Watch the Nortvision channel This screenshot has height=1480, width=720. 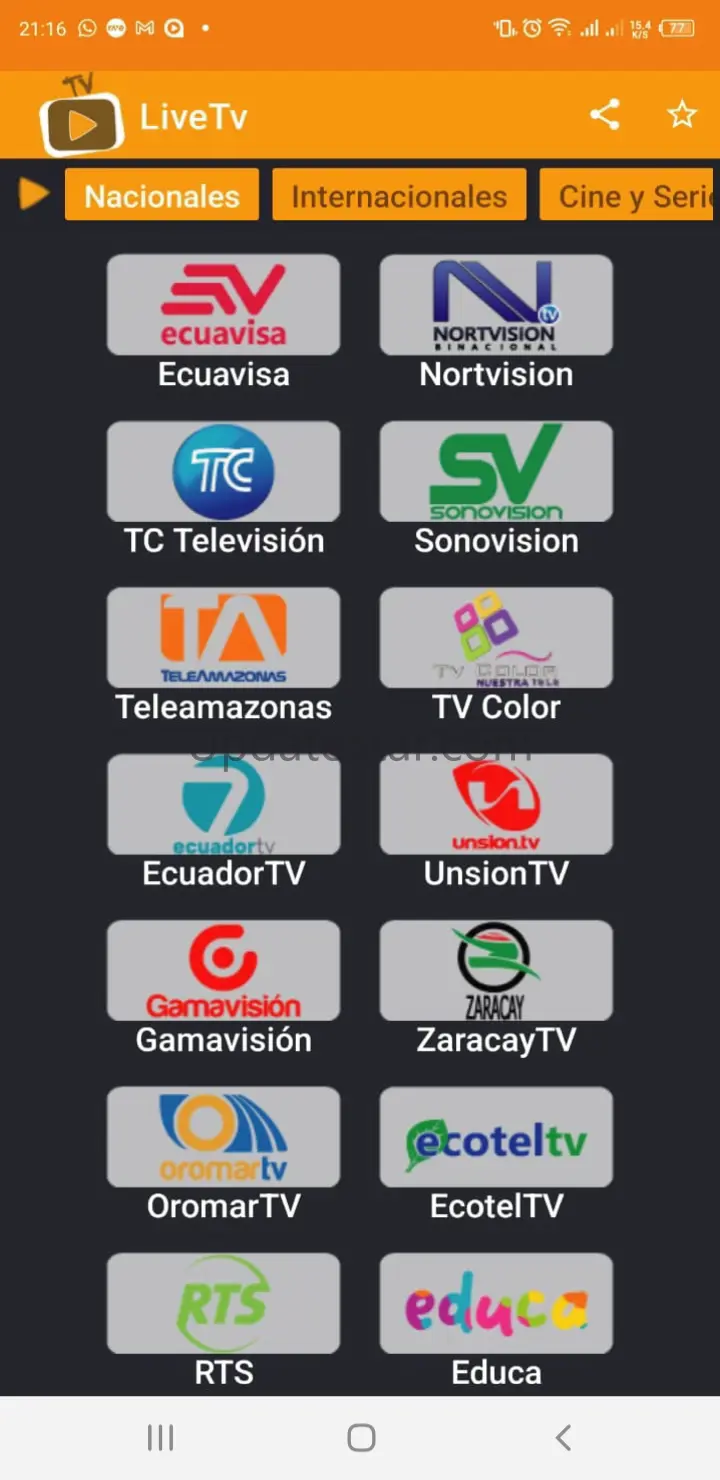tap(496, 306)
